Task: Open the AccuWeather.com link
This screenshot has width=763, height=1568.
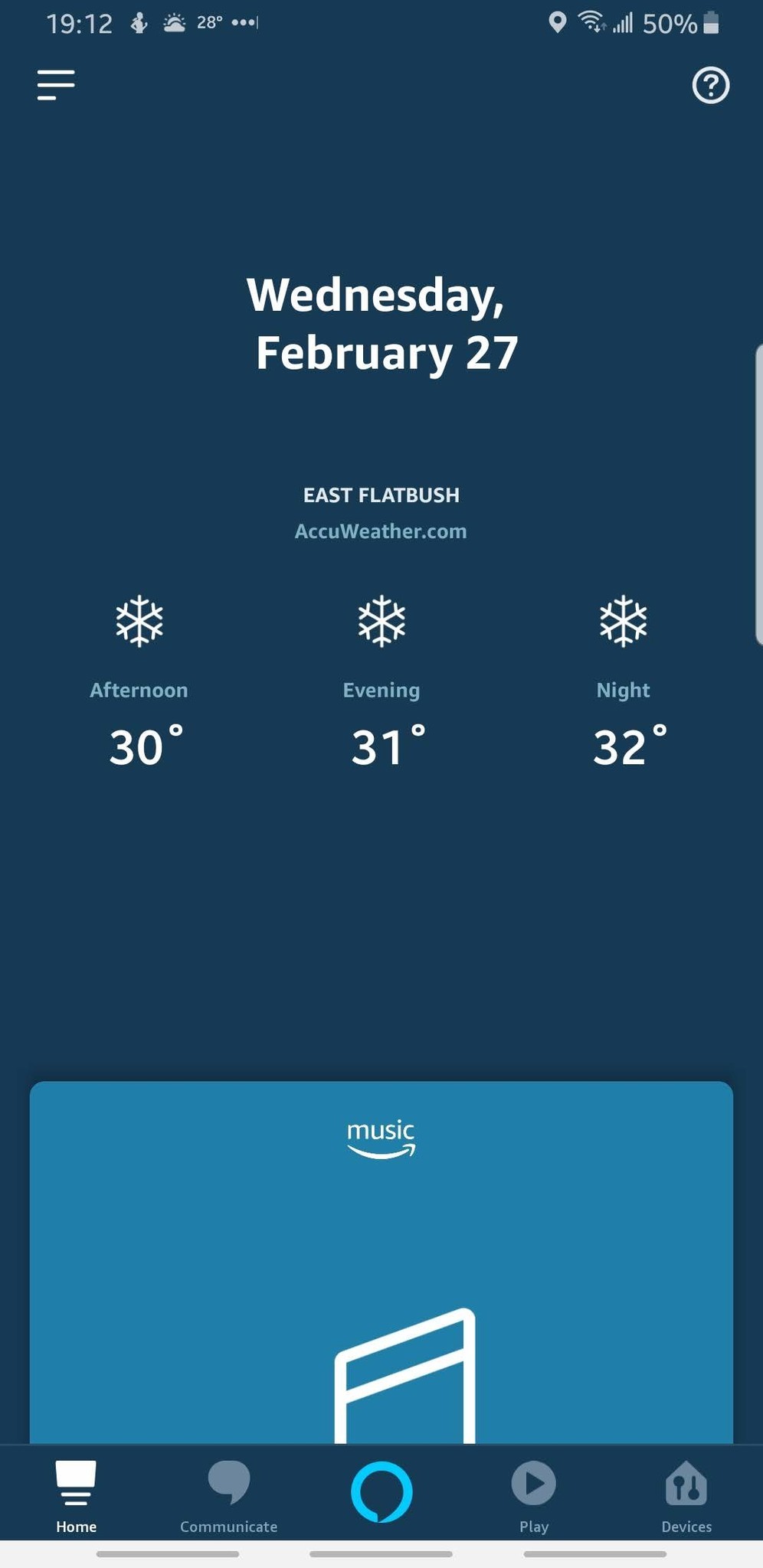Action: point(381,531)
